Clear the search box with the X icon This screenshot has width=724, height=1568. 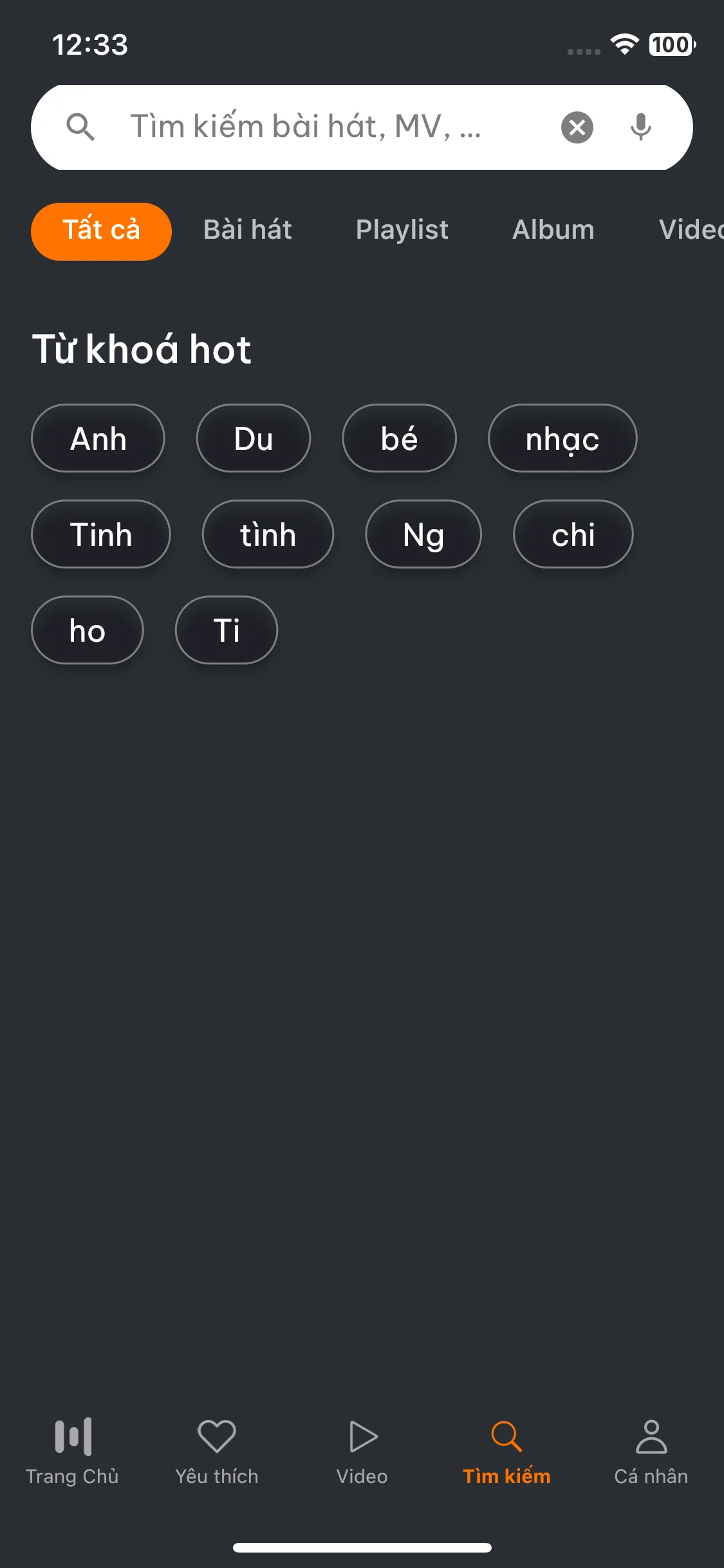(x=577, y=127)
